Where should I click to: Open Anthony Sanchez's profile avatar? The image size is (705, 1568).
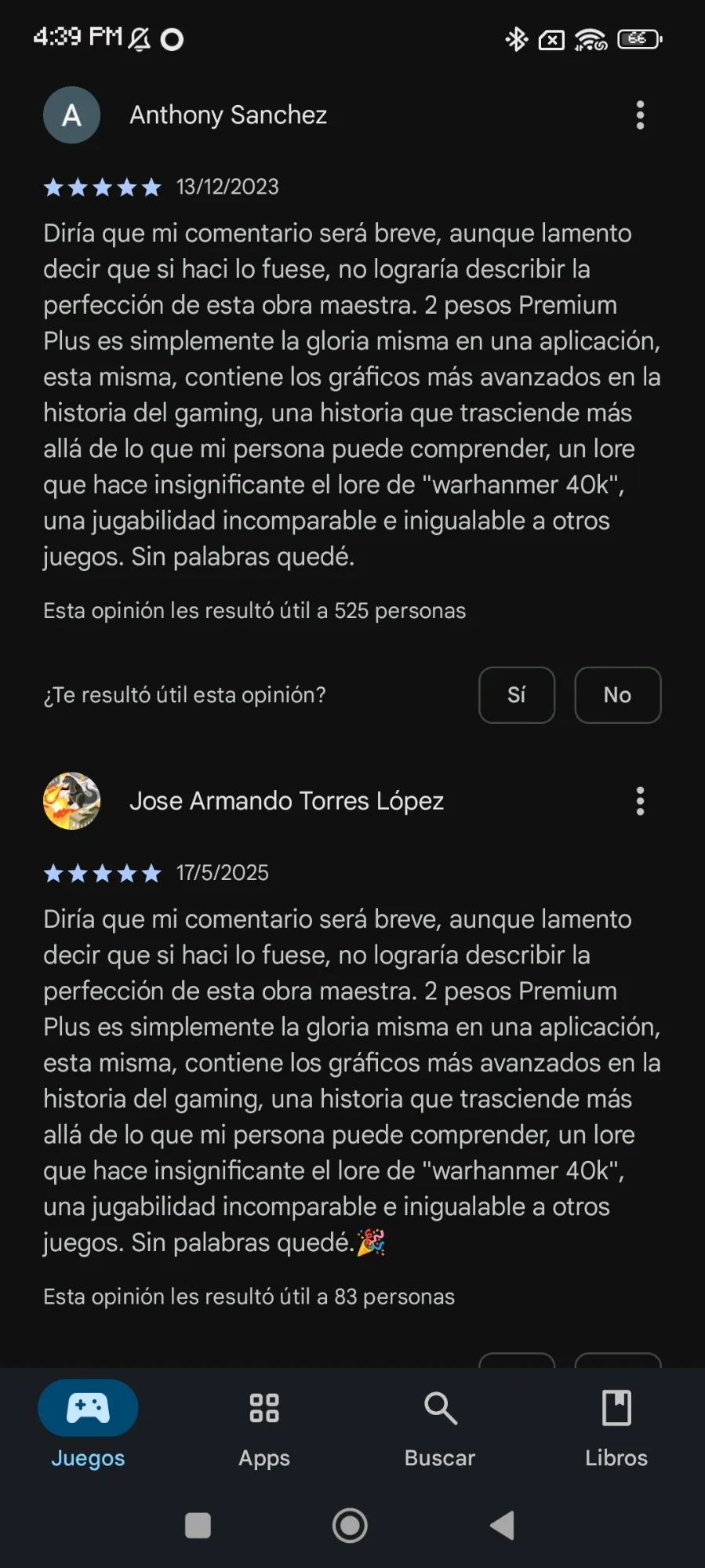click(x=71, y=115)
